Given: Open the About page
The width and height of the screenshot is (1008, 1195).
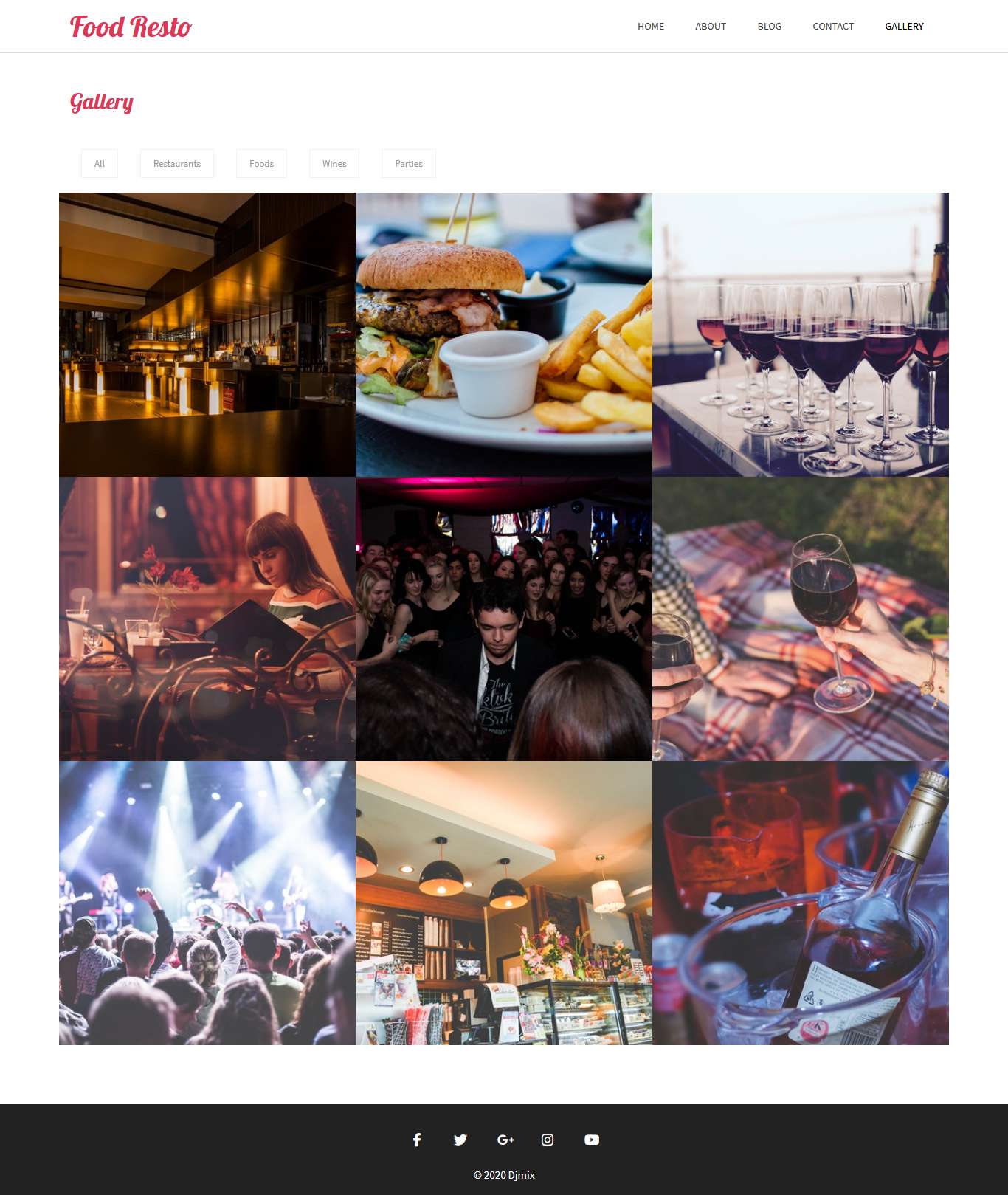Looking at the screenshot, I should click(710, 27).
